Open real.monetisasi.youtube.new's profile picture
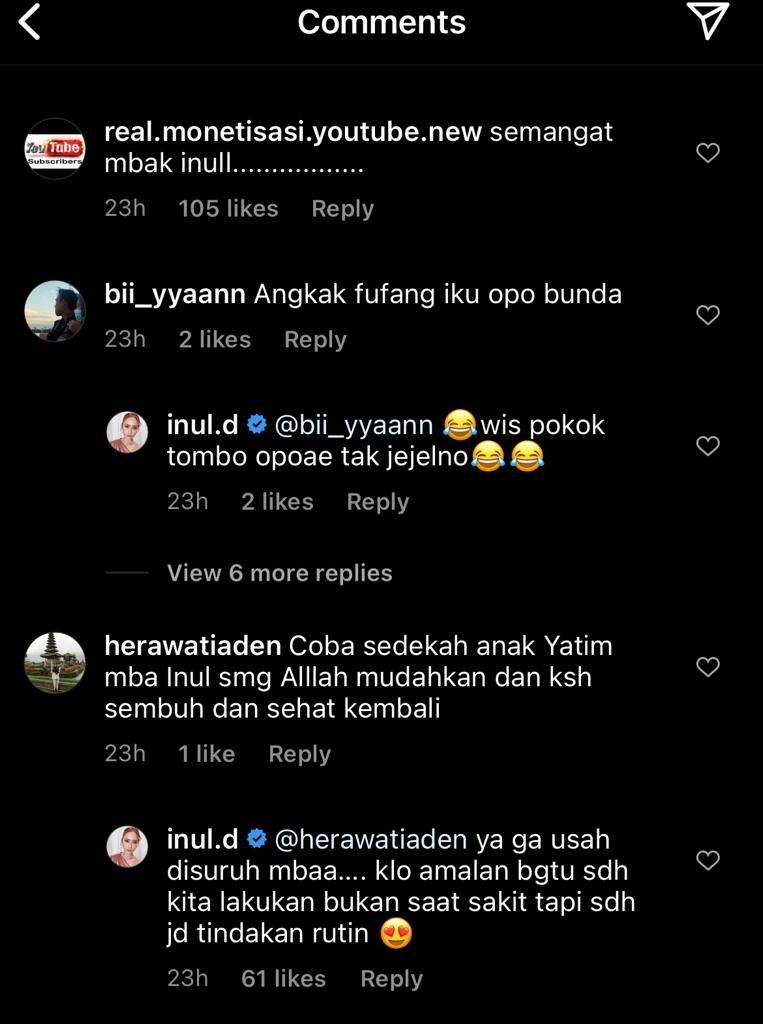 (55, 149)
